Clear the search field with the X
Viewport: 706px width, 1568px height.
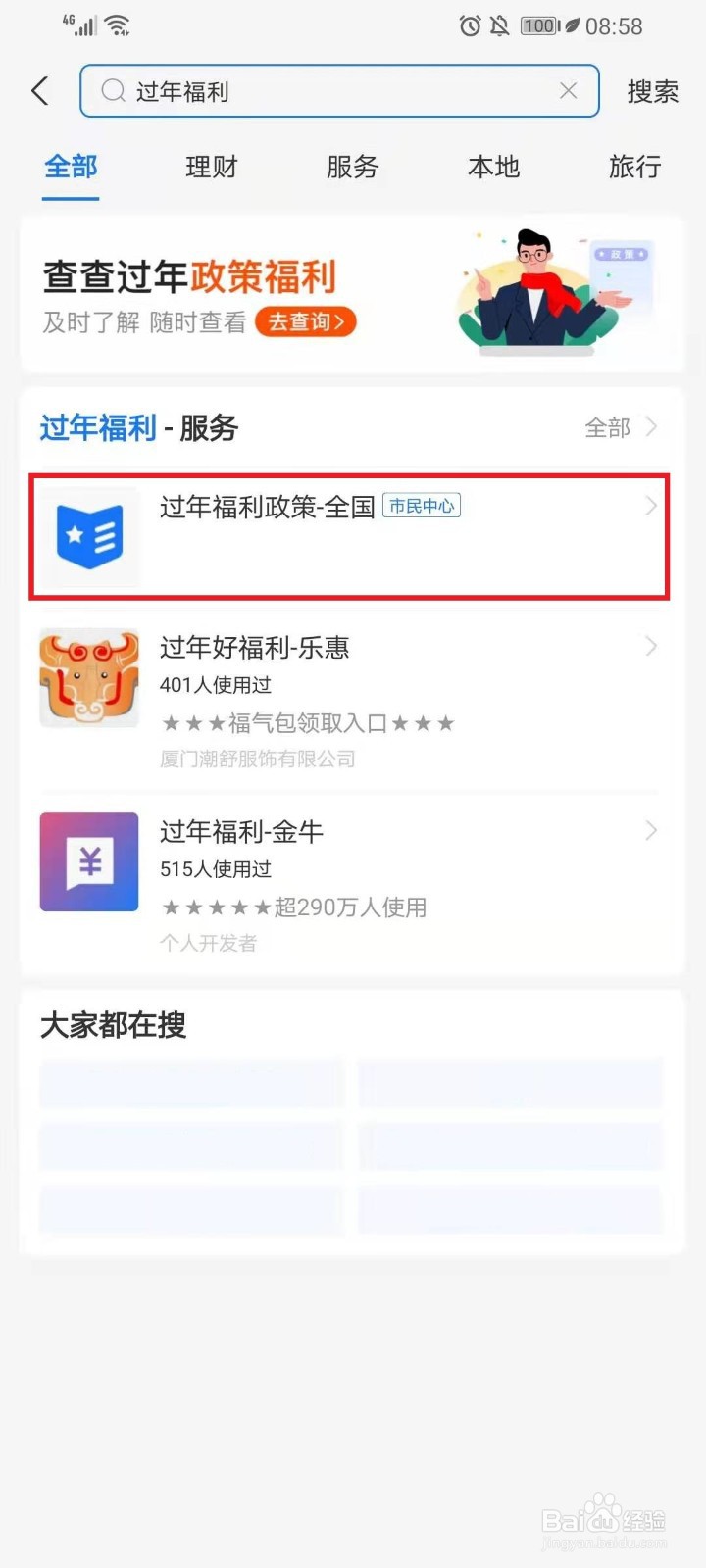pos(569,90)
